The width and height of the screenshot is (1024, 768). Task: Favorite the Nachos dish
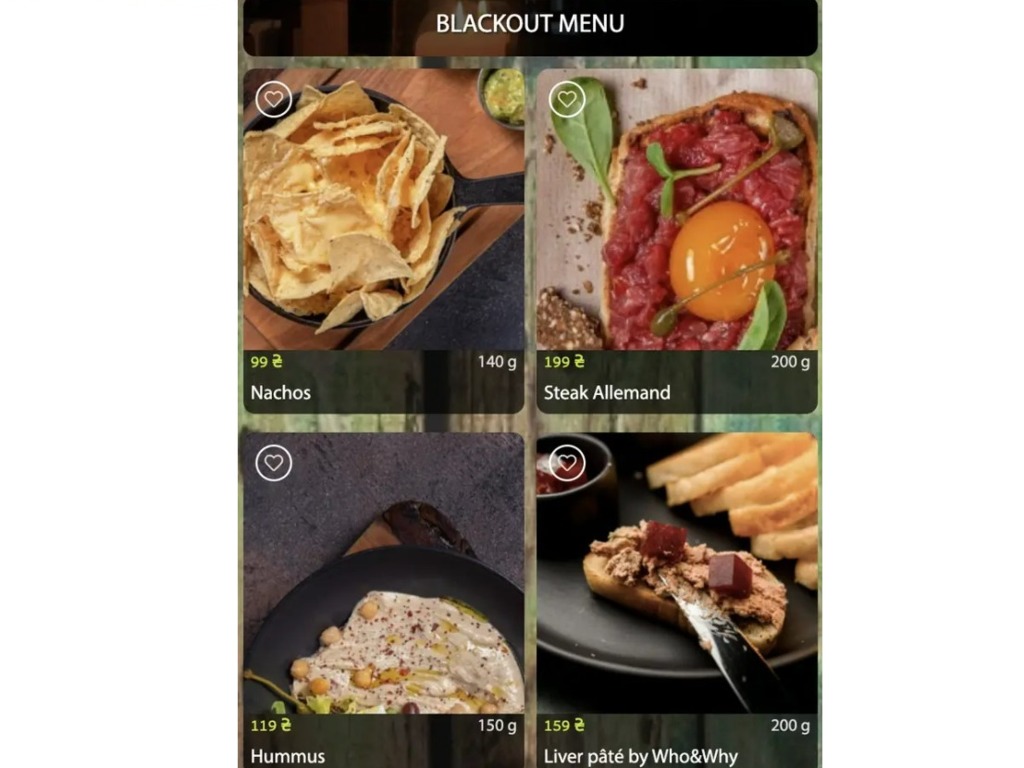(x=274, y=99)
